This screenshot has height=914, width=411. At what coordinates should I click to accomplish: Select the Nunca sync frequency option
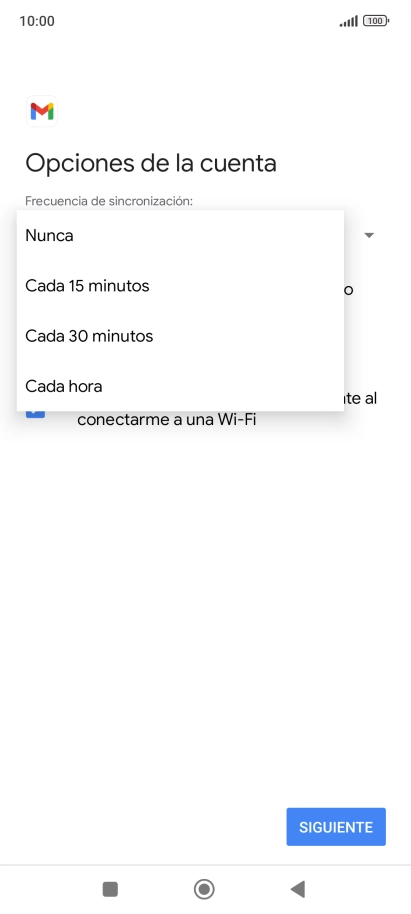(180, 235)
